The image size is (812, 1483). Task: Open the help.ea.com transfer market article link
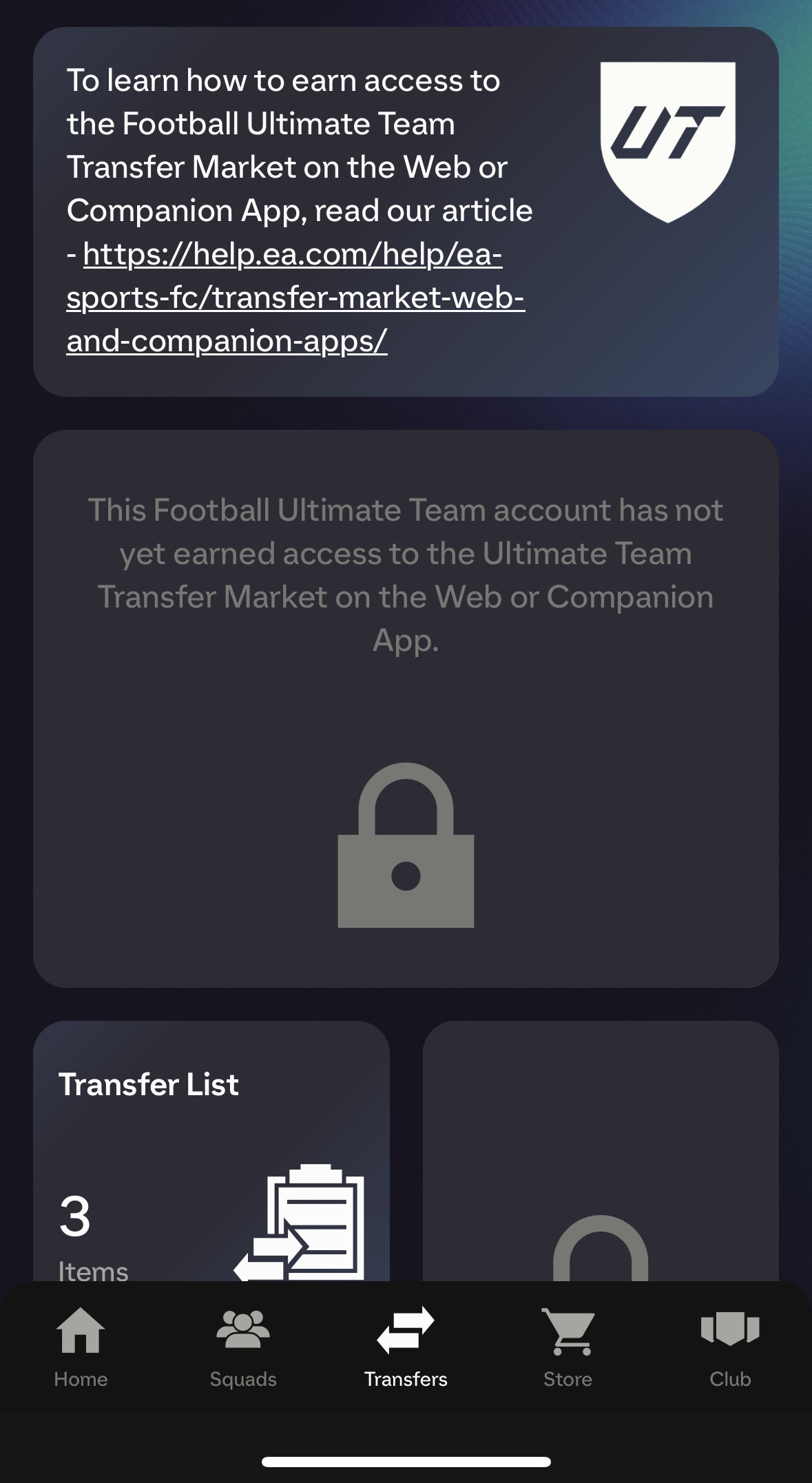pyautogui.click(x=295, y=297)
